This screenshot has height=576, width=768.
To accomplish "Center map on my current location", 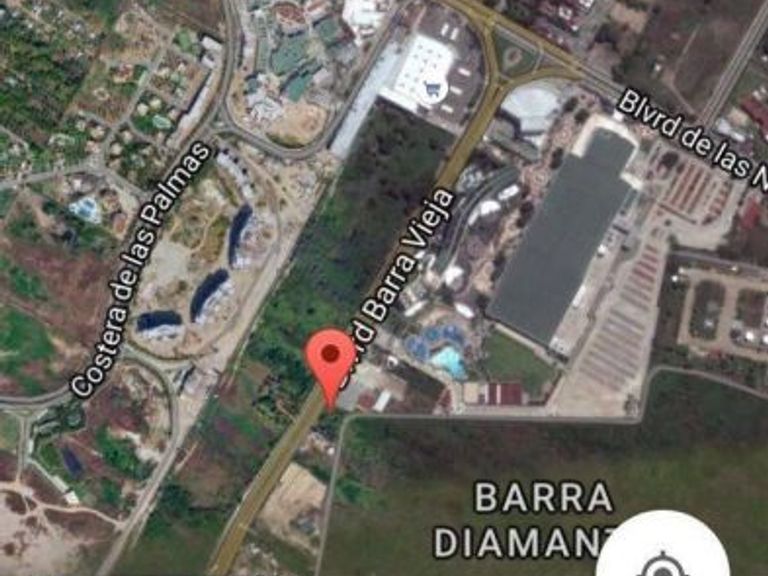I will (x=663, y=558).
